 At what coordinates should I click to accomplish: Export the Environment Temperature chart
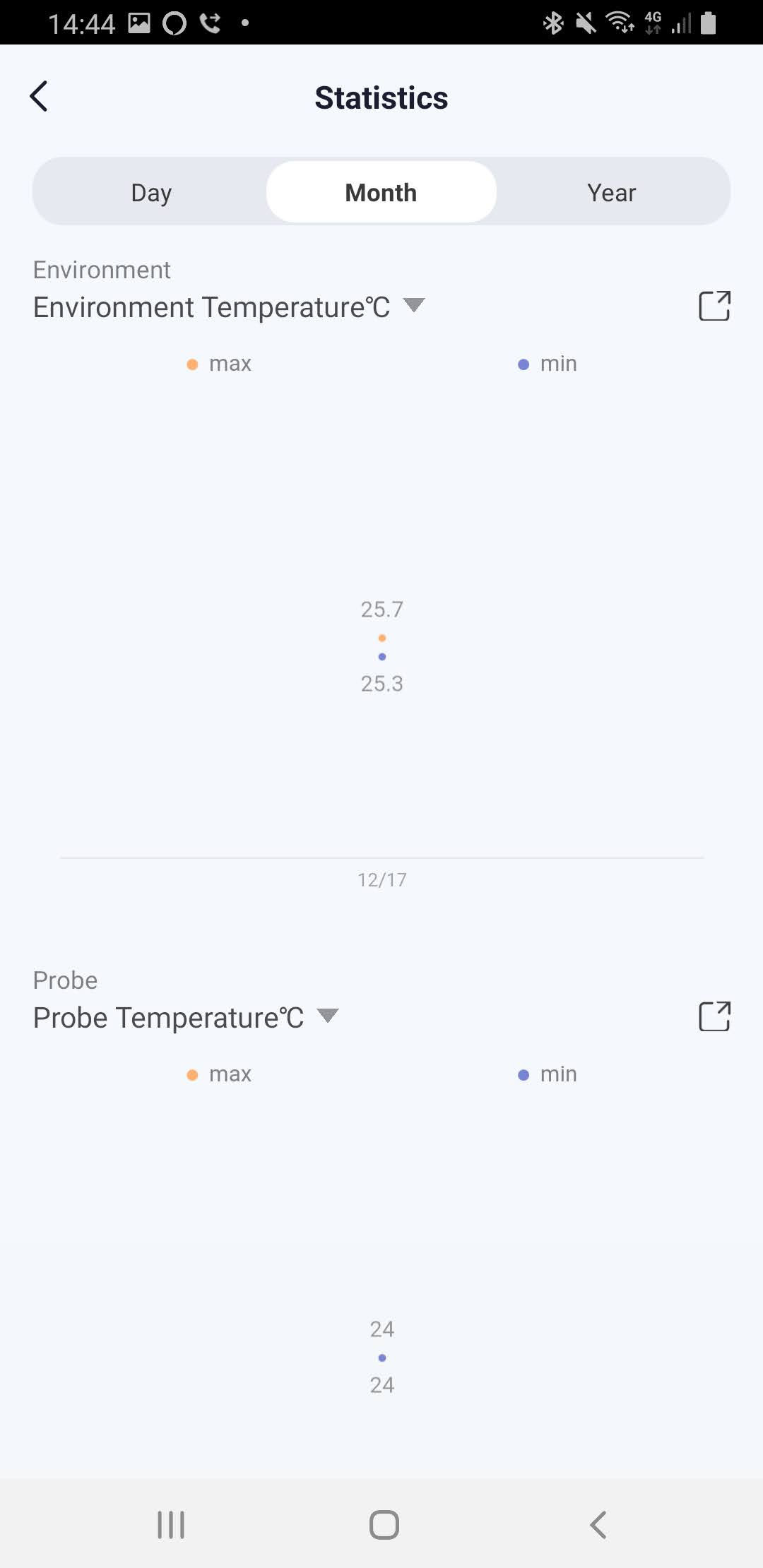[714, 306]
